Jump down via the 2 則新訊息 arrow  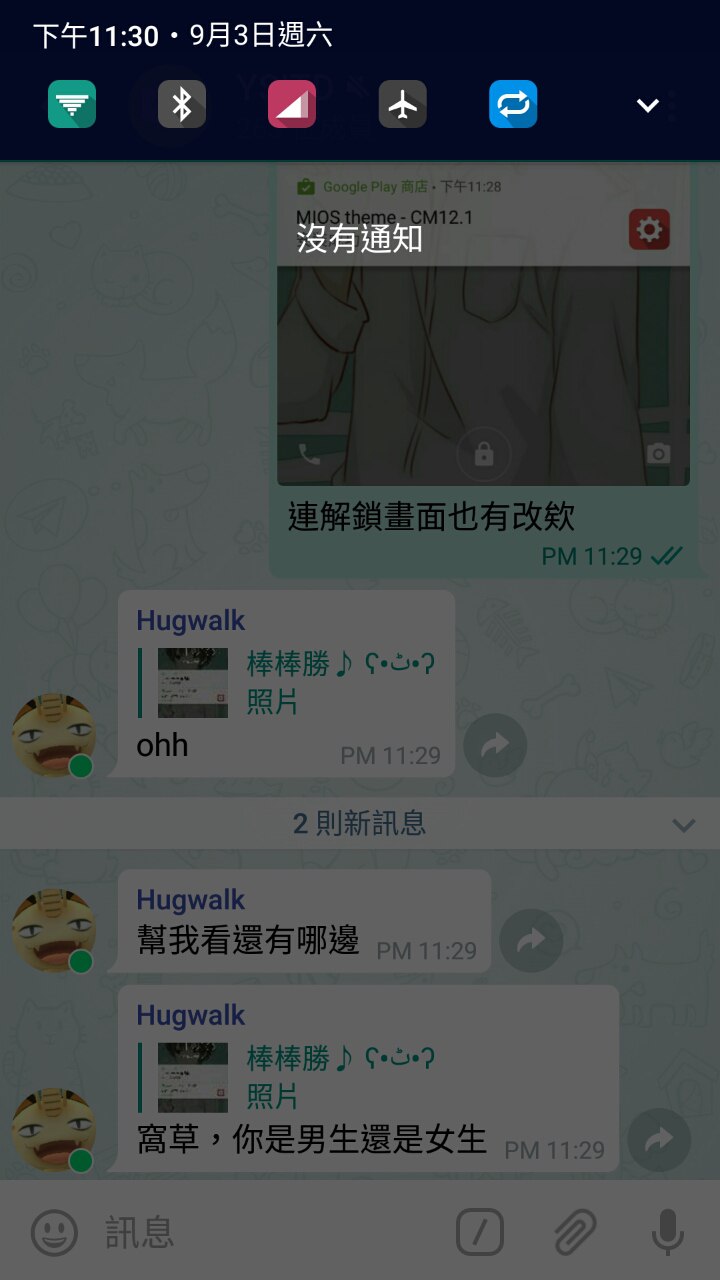point(683,825)
